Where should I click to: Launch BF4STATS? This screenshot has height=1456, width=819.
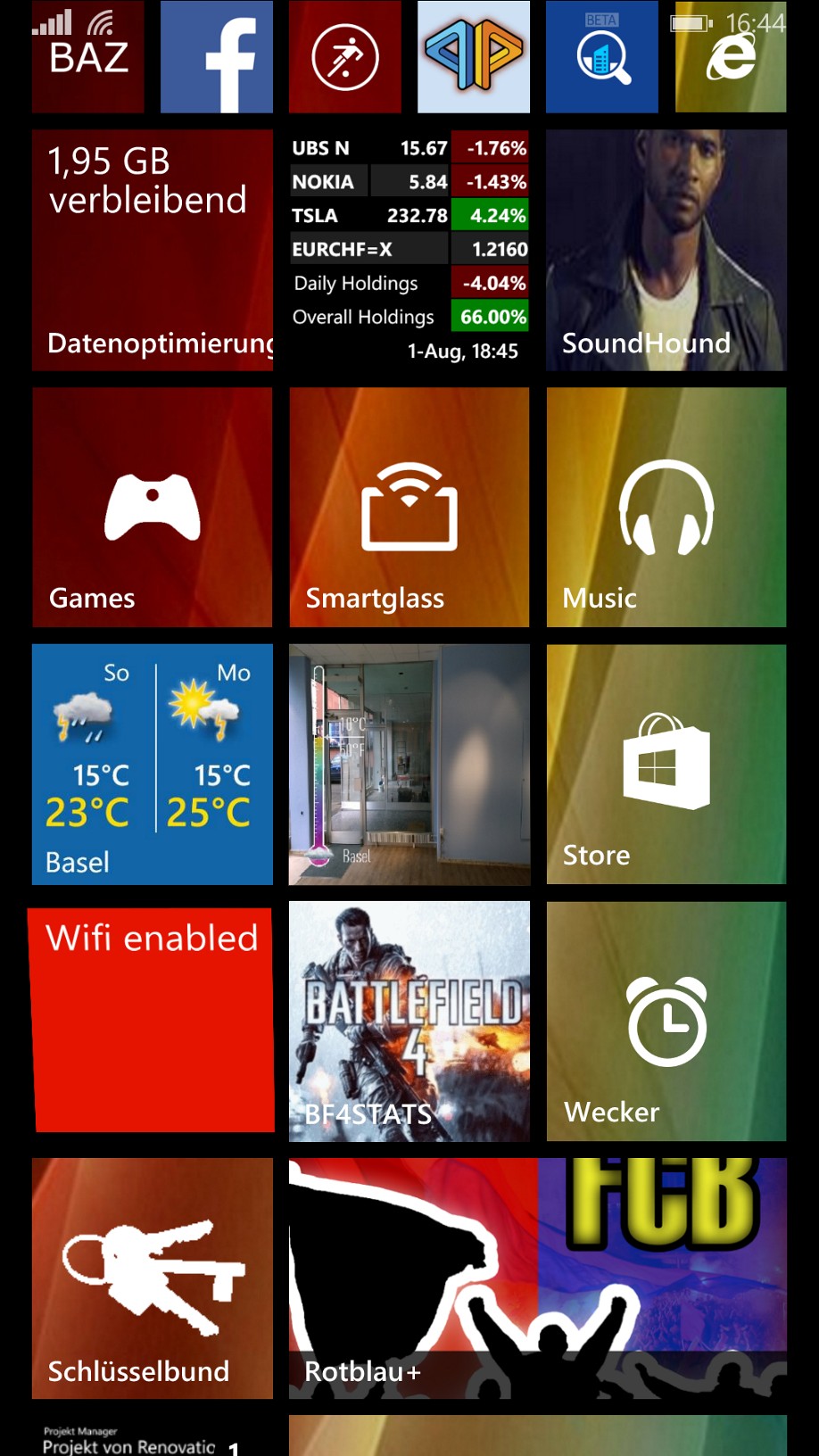pos(409,1021)
